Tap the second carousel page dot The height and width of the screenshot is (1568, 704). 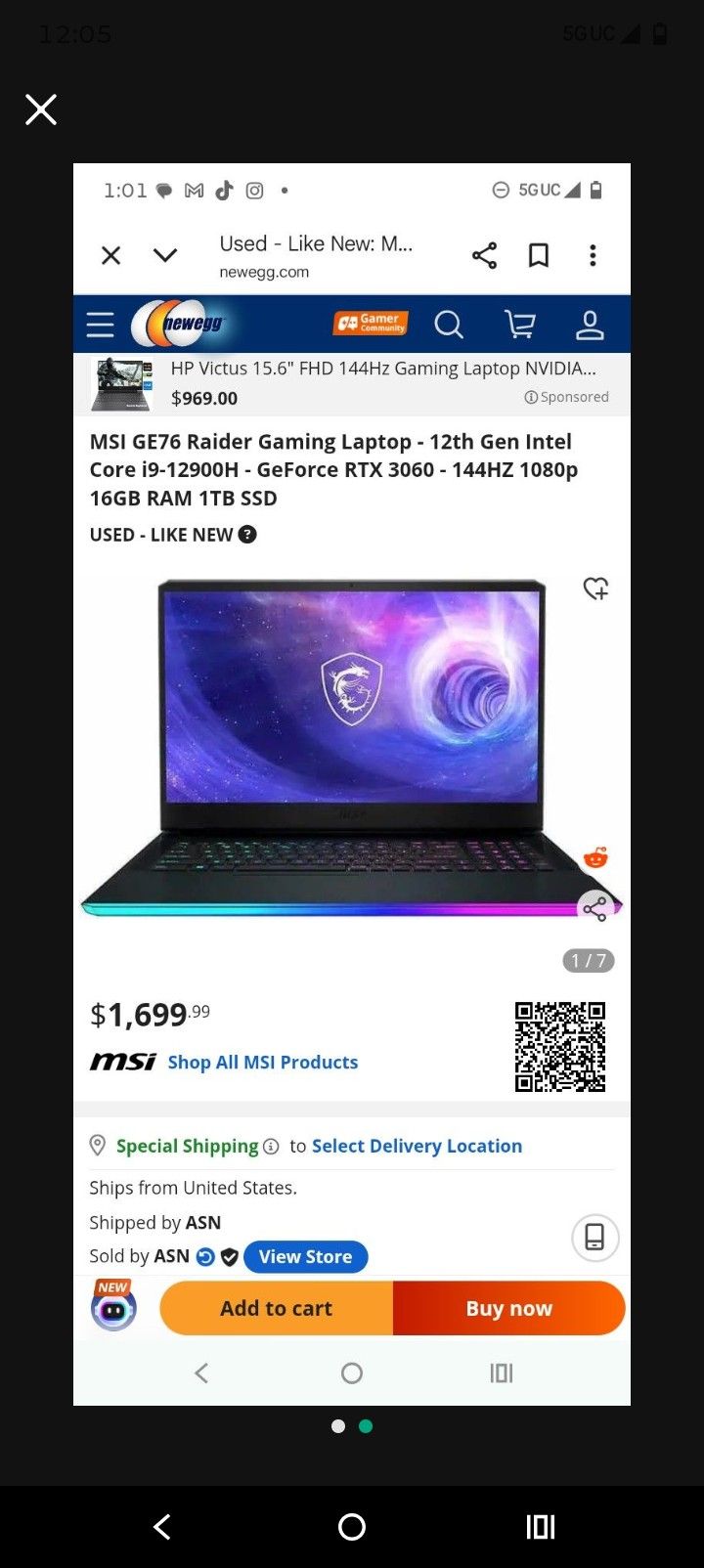point(365,1425)
